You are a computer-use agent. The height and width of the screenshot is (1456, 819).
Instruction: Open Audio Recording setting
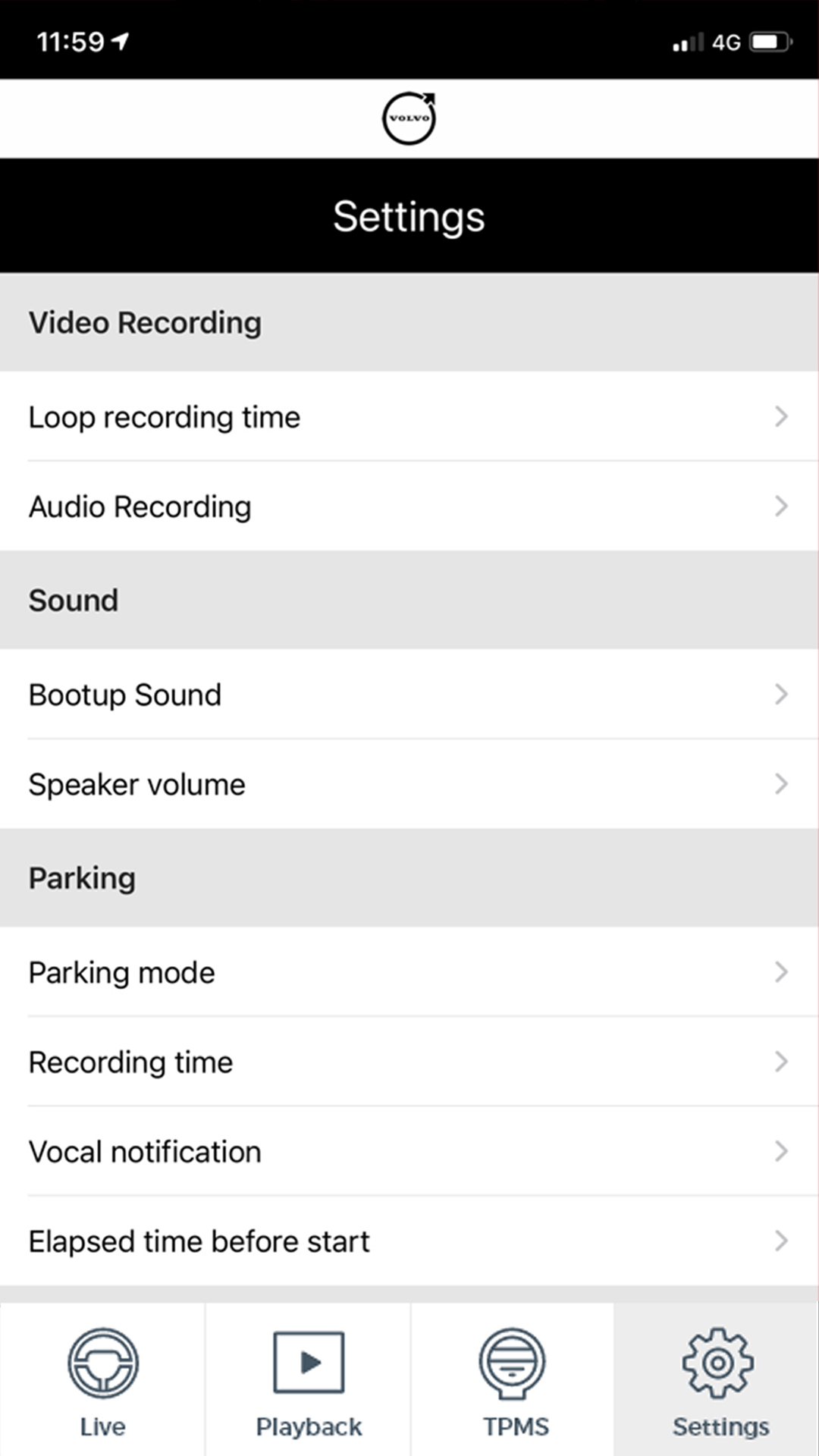click(409, 506)
